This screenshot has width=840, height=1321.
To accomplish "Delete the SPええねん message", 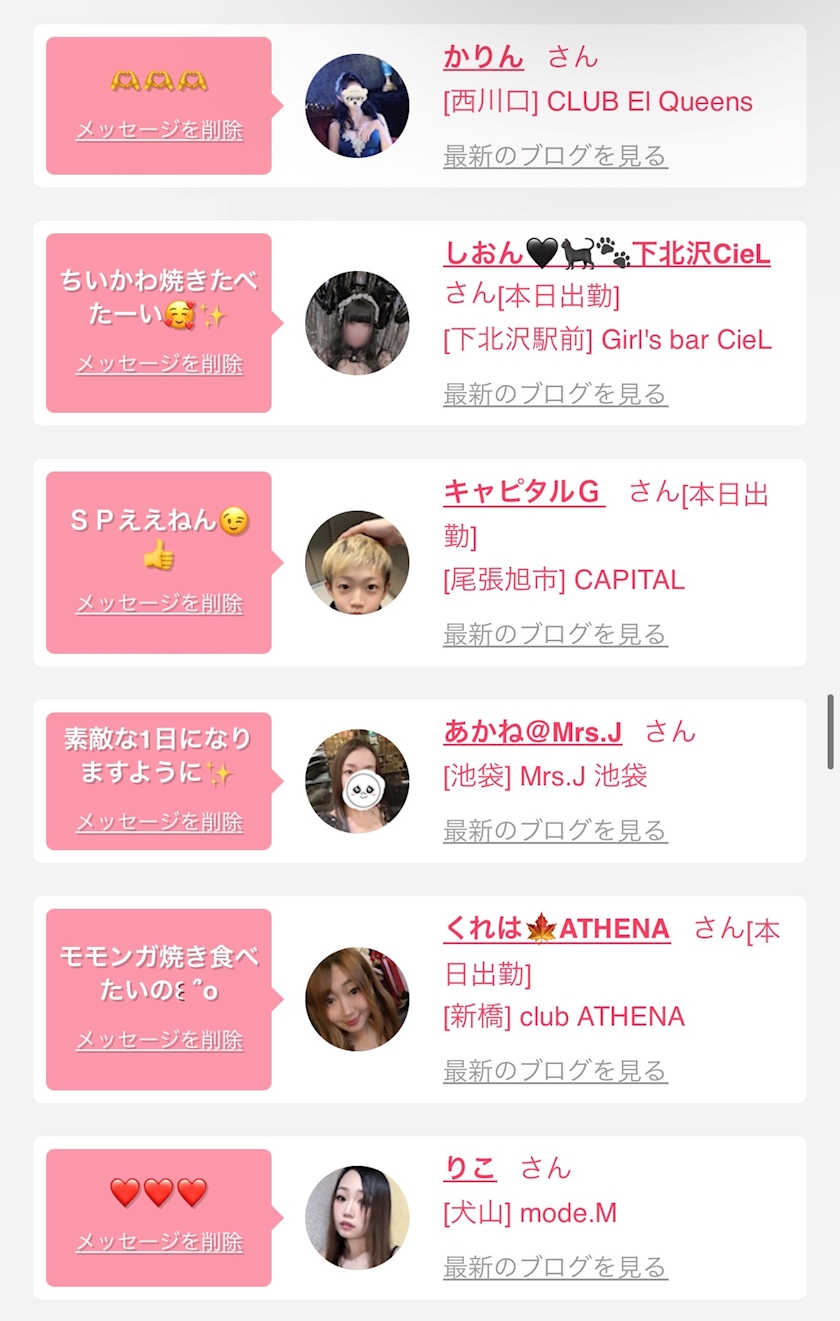I will (159, 603).
